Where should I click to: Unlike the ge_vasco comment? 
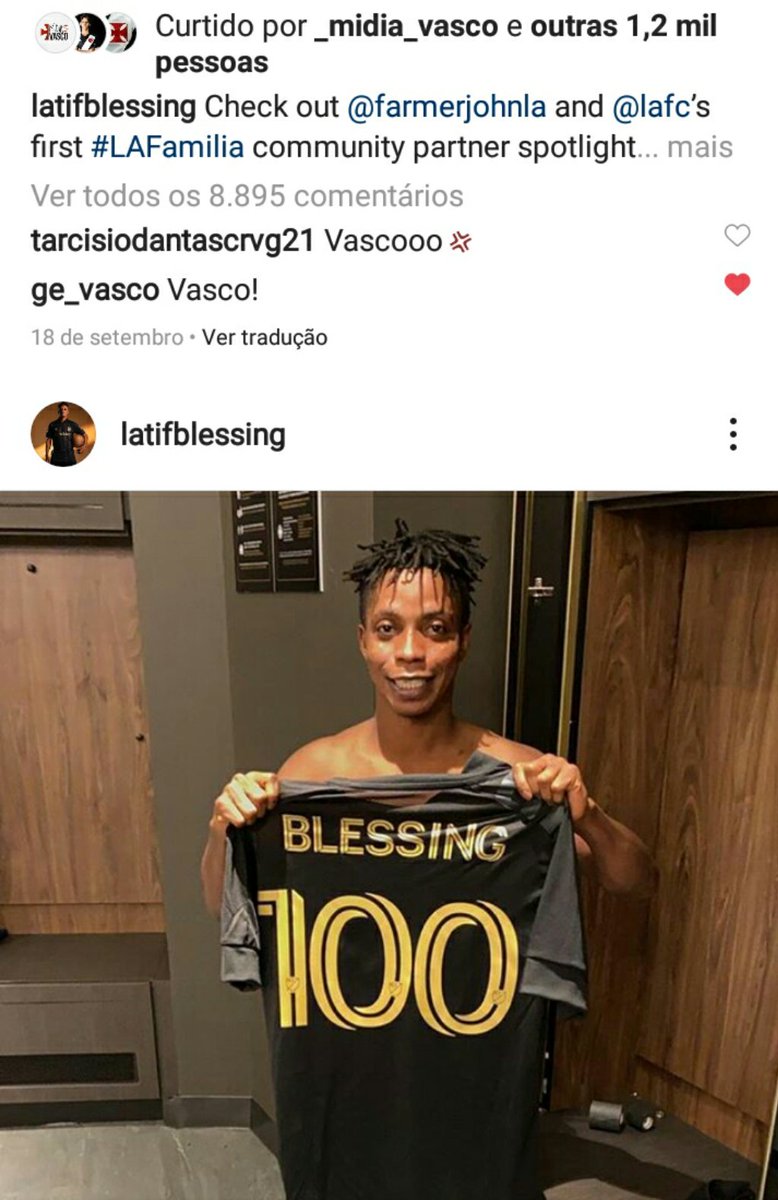[x=737, y=285]
